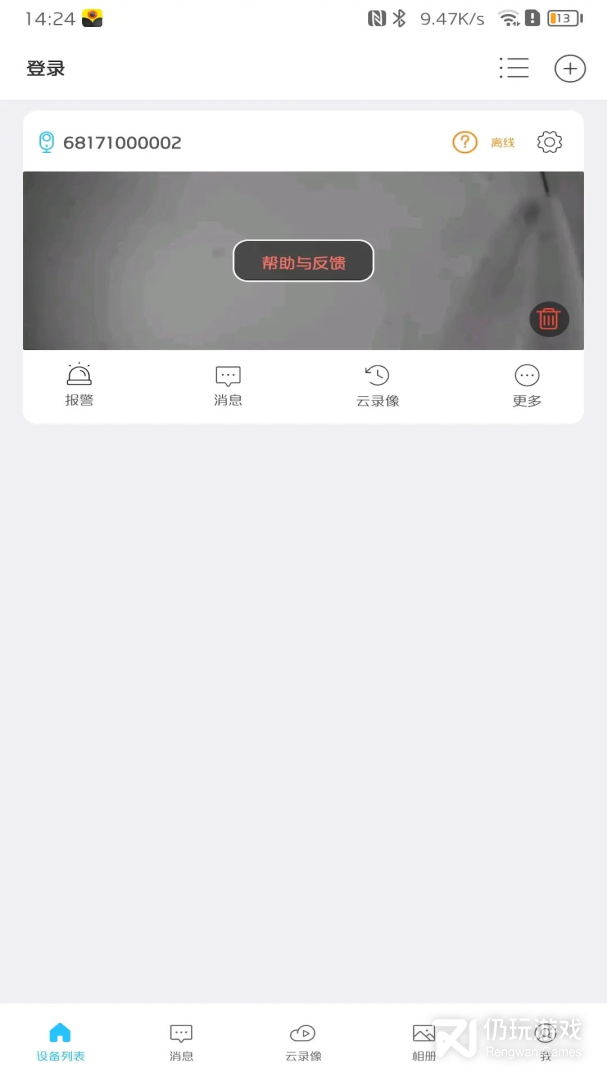This screenshot has width=607, height=1080.
Task: Switch to the 消息 tab in bottom bar
Action: point(181,1042)
